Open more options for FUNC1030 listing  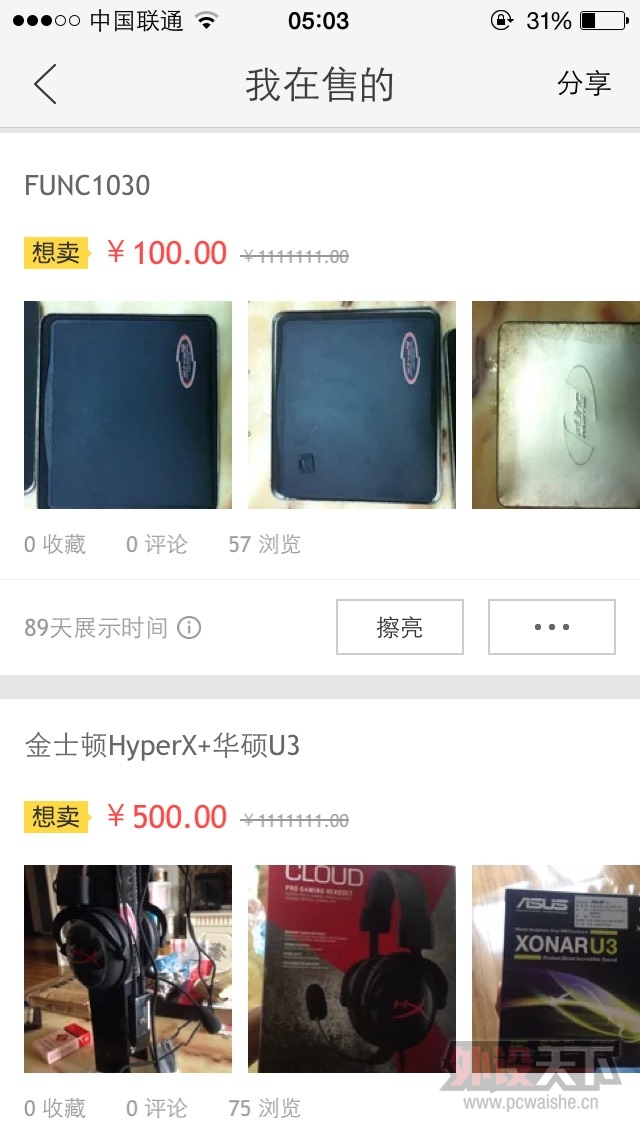pos(551,627)
